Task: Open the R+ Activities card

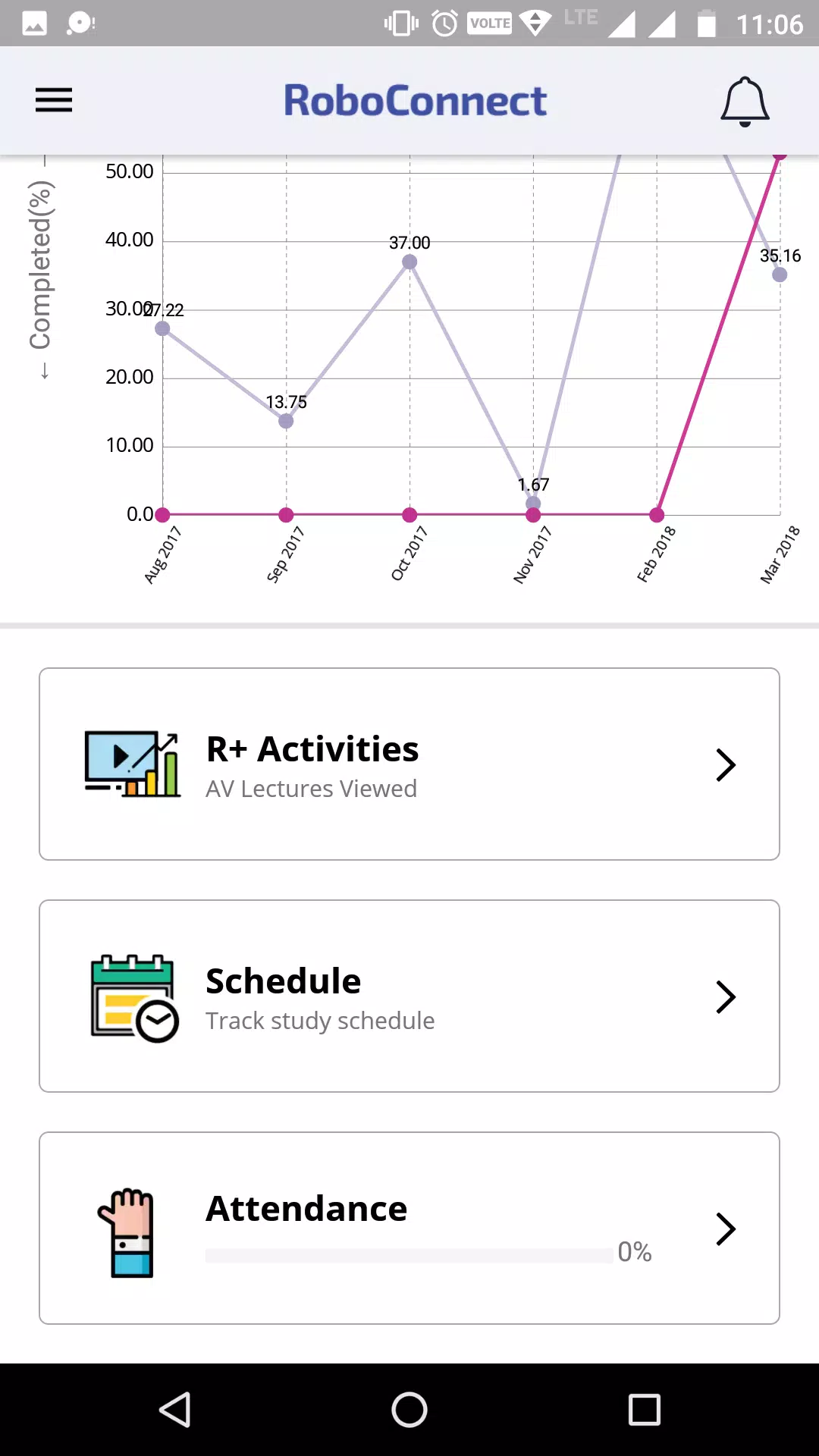Action: (x=409, y=764)
